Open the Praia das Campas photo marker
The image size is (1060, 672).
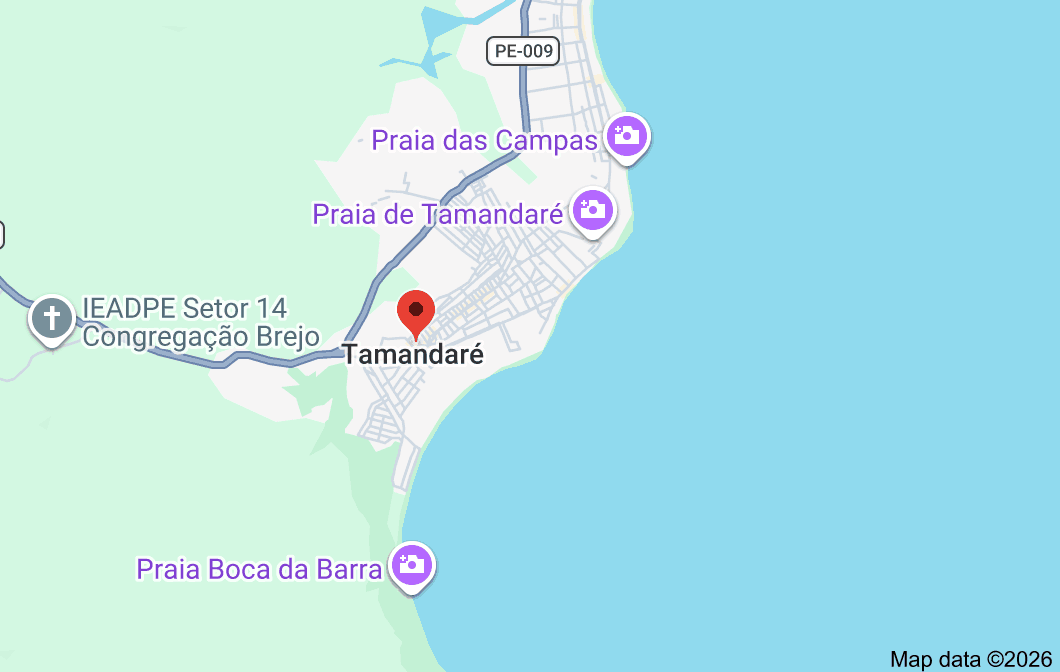tap(627, 135)
